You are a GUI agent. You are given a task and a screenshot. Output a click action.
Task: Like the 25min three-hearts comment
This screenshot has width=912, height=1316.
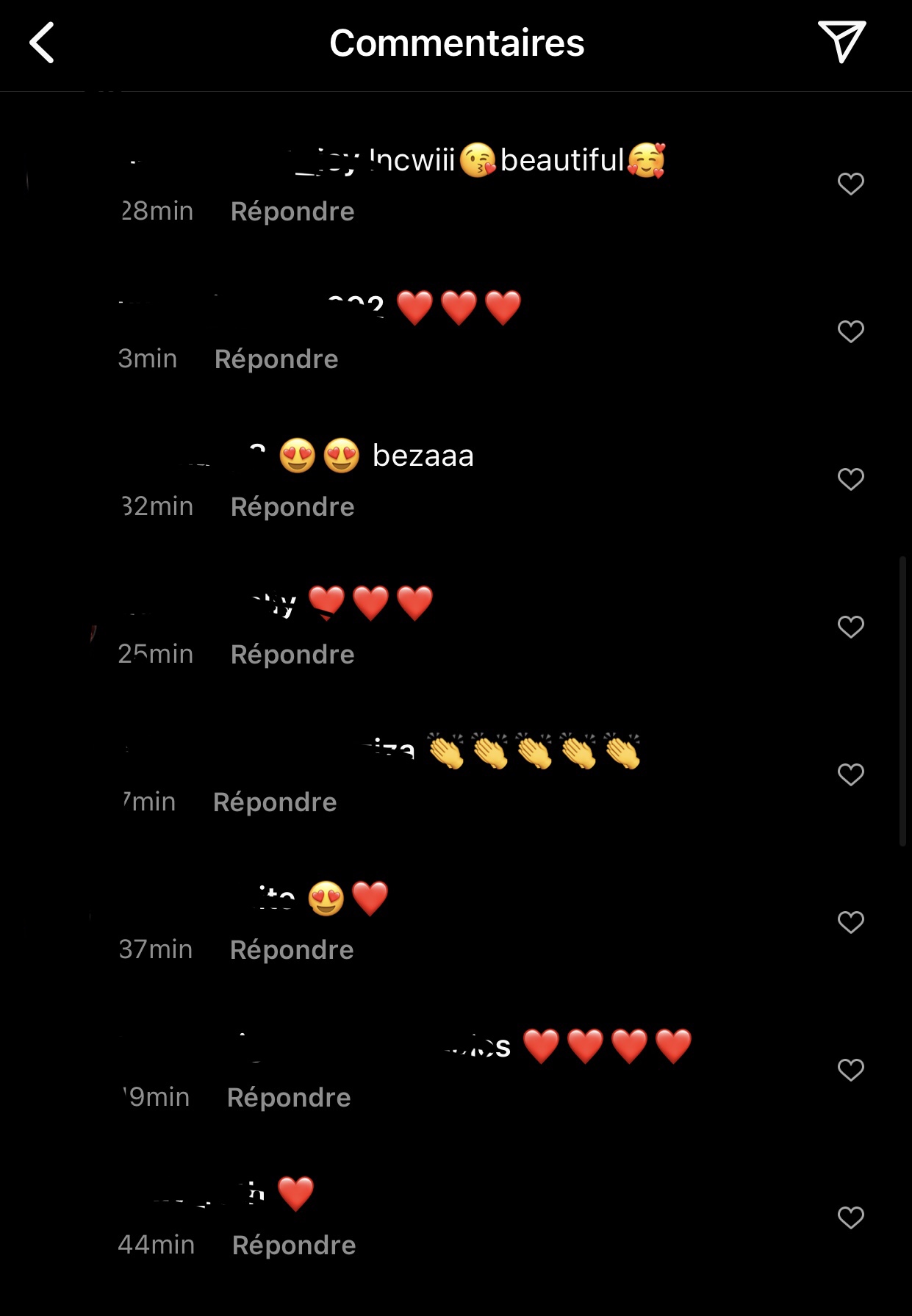pos(850,627)
